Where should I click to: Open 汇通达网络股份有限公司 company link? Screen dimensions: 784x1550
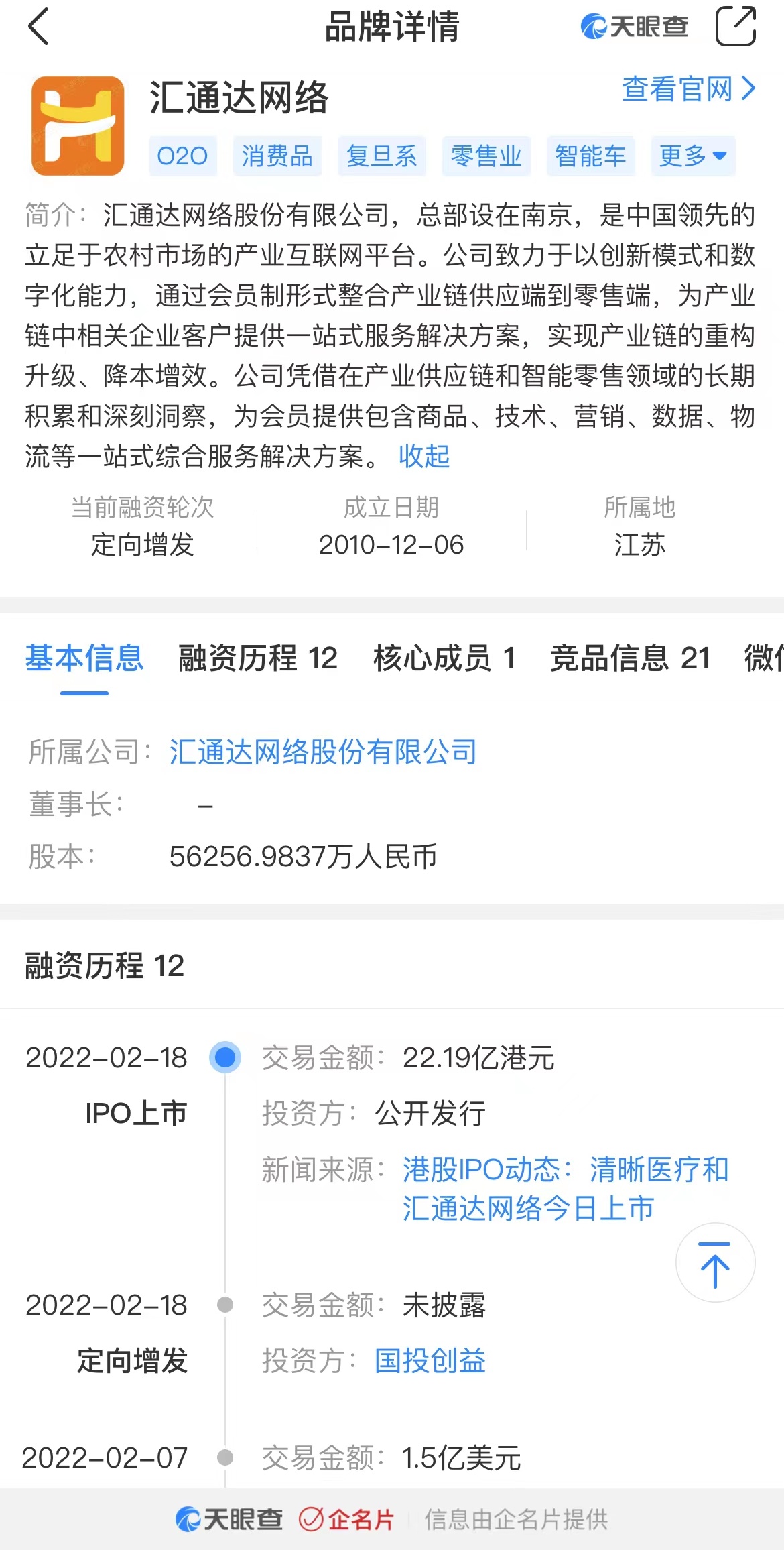[323, 752]
